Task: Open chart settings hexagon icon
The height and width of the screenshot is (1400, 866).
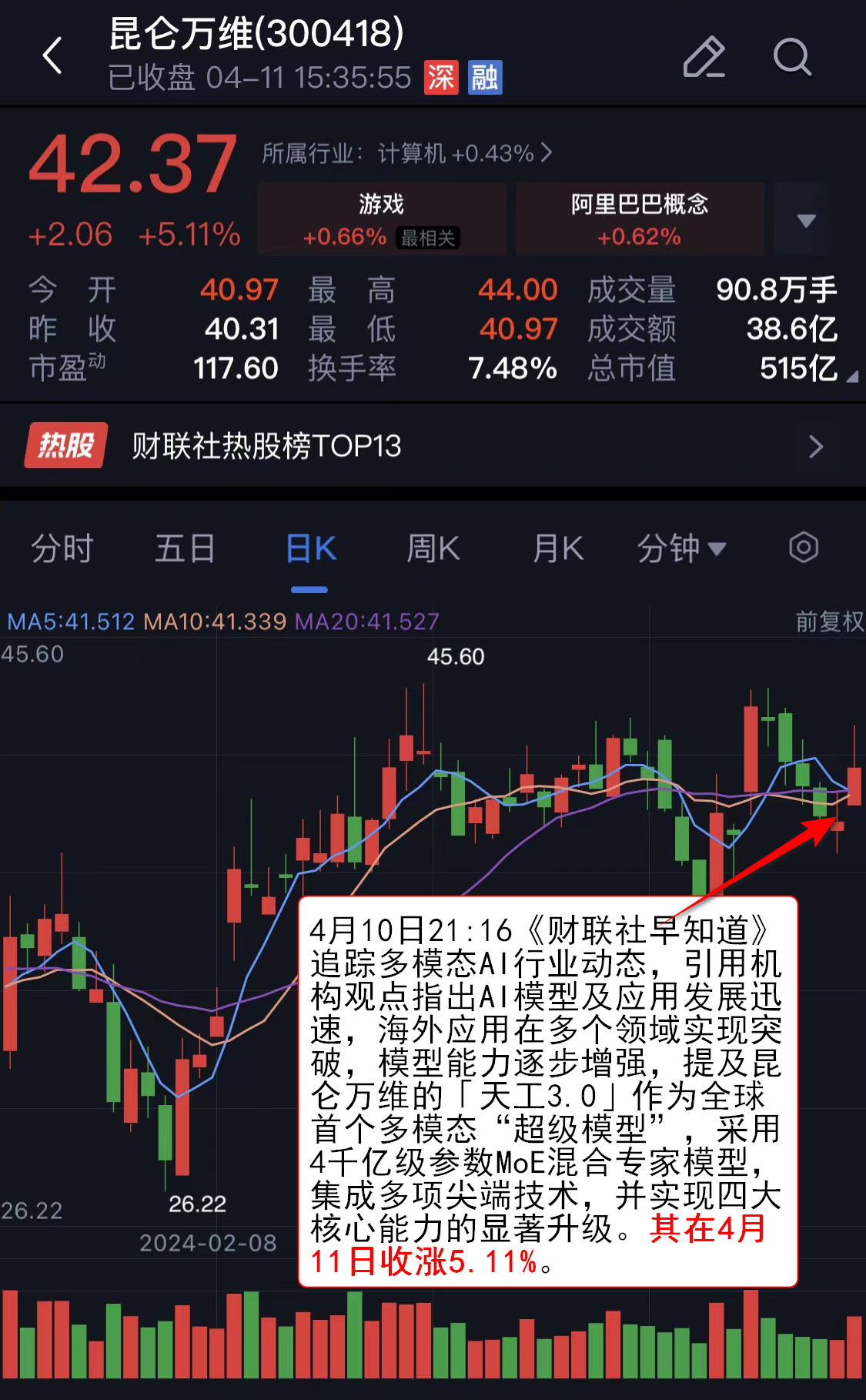Action: pos(803,548)
